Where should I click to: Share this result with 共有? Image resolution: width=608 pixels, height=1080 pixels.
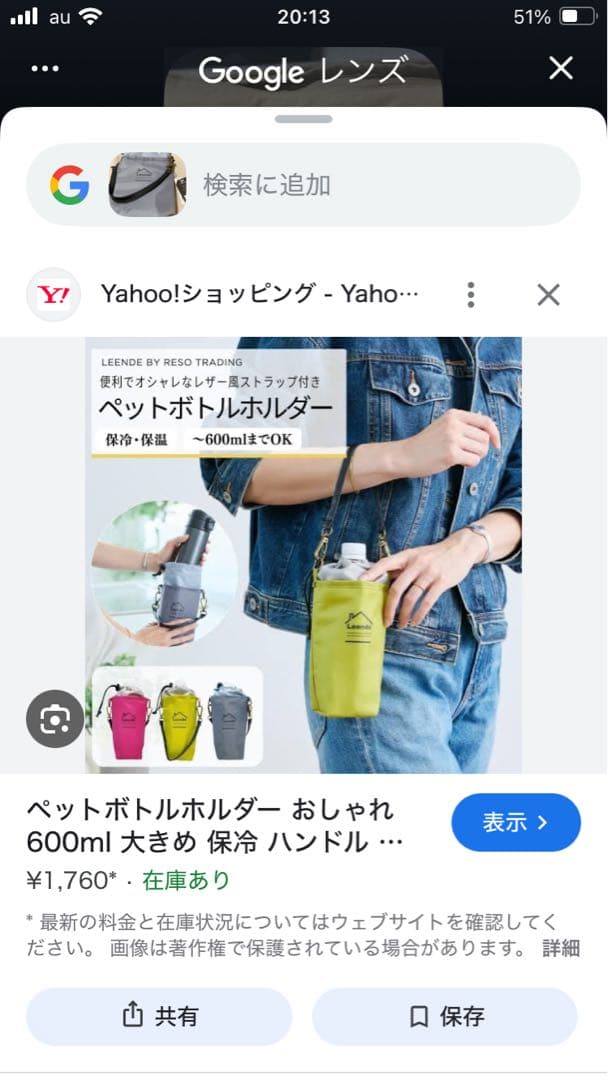(x=159, y=1016)
